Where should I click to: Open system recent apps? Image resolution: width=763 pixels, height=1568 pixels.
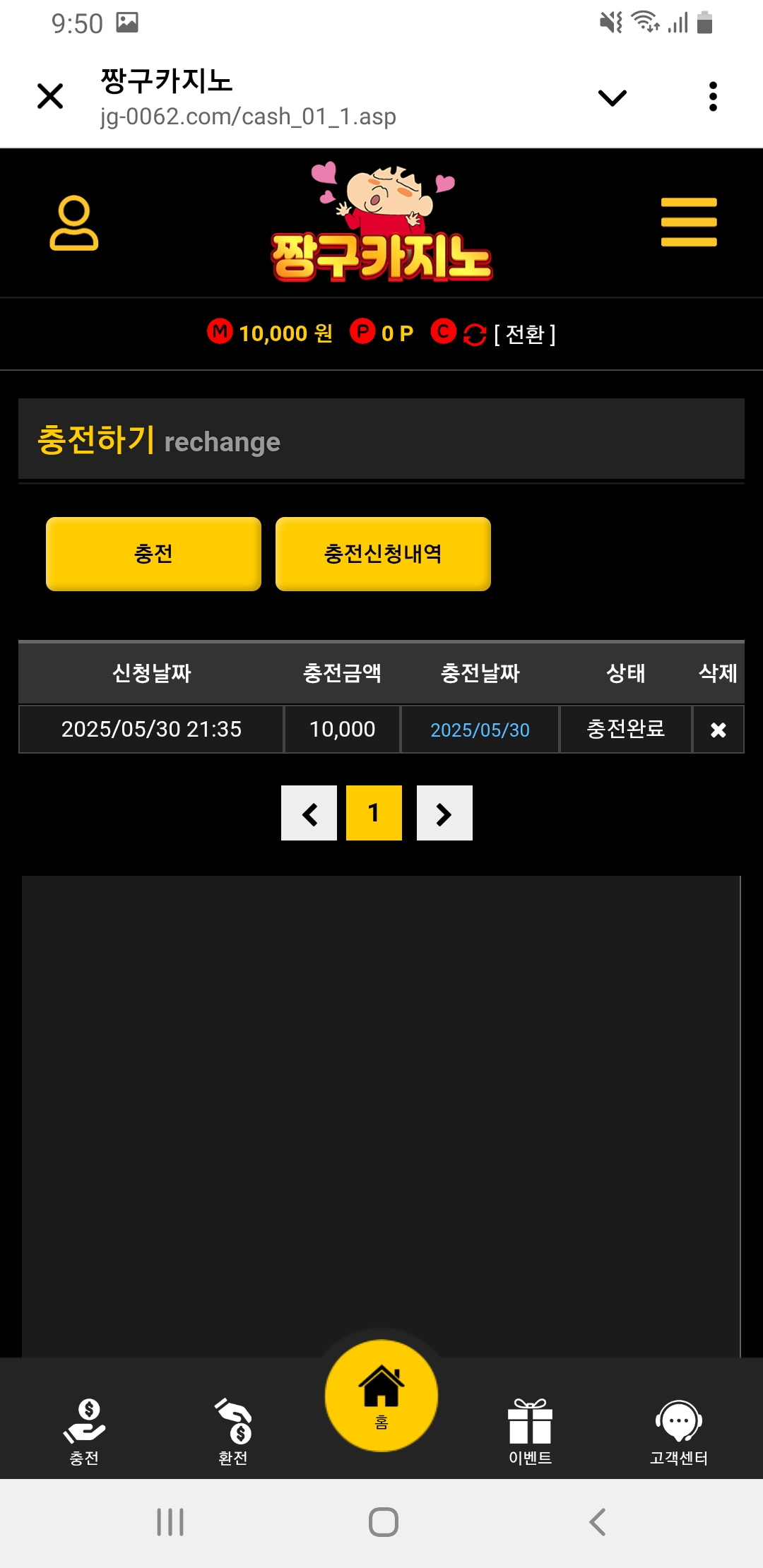(170, 1522)
